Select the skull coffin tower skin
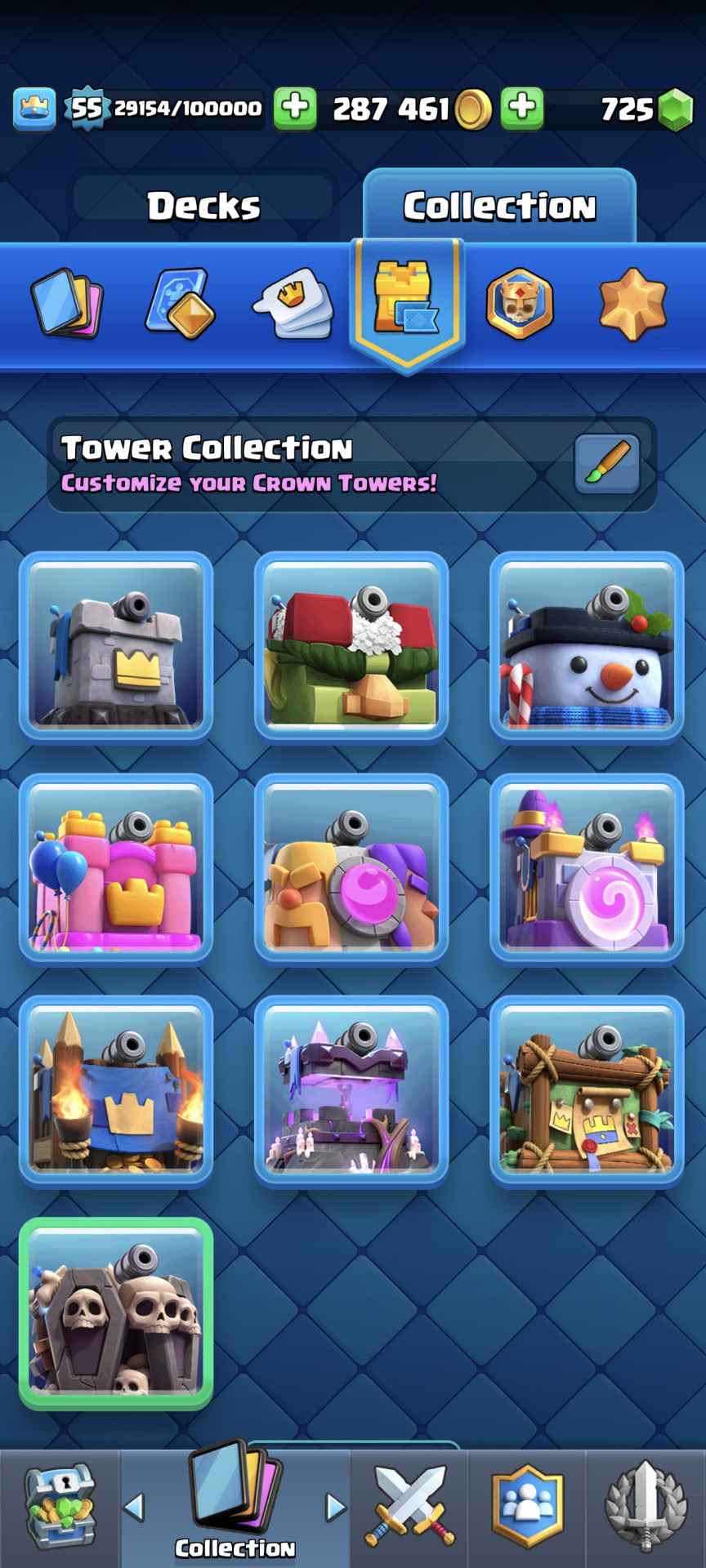Image resolution: width=706 pixels, height=1568 pixels. point(116,1312)
